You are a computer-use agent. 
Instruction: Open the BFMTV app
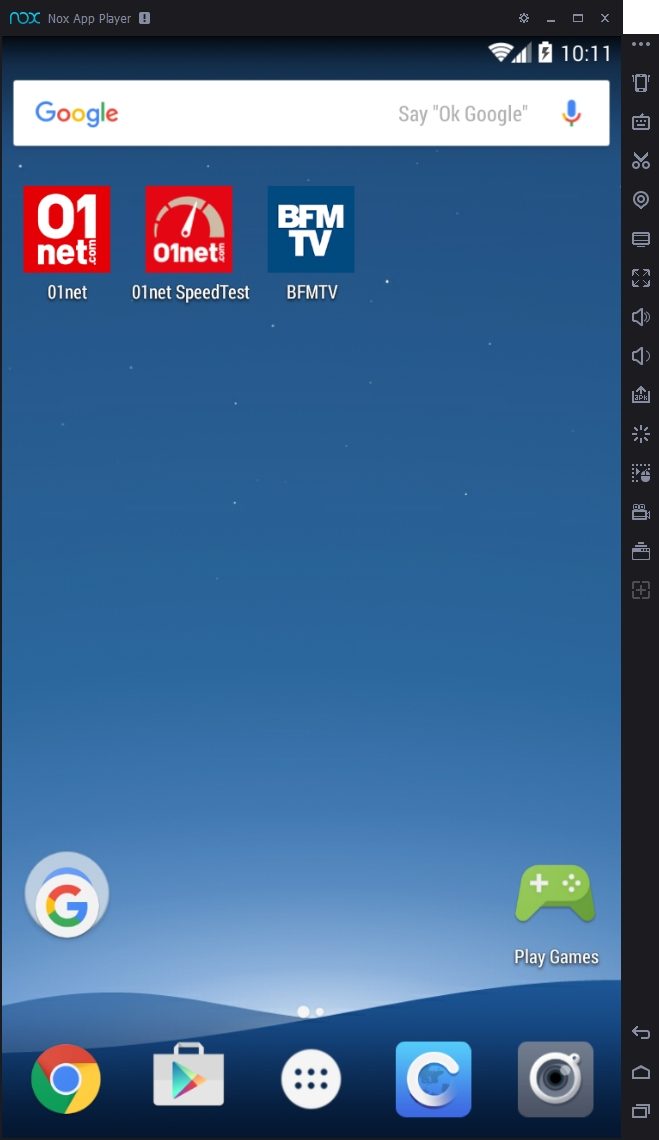pyautogui.click(x=311, y=229)
